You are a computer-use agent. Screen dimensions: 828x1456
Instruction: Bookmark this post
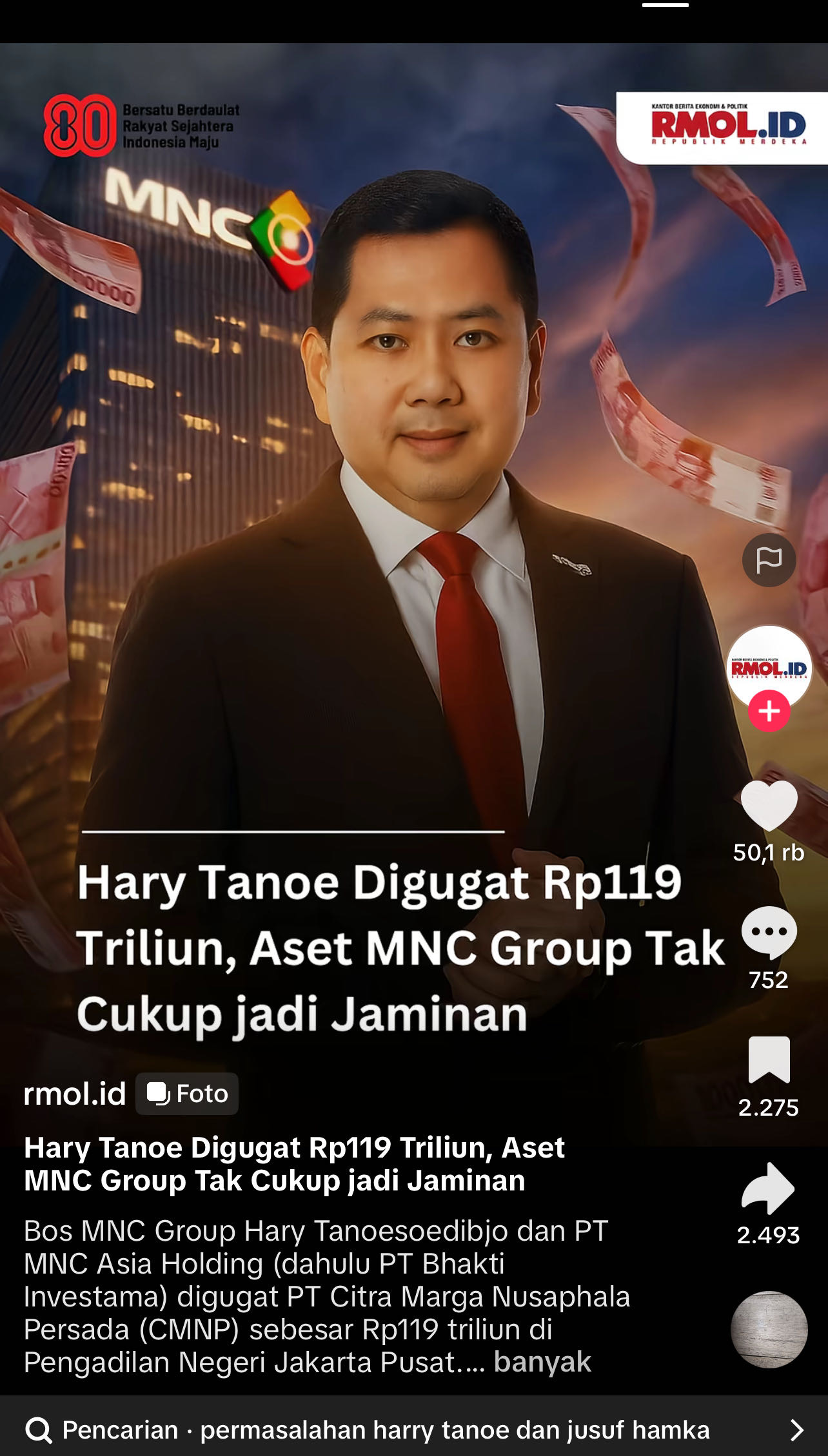tap(769, 1059)
